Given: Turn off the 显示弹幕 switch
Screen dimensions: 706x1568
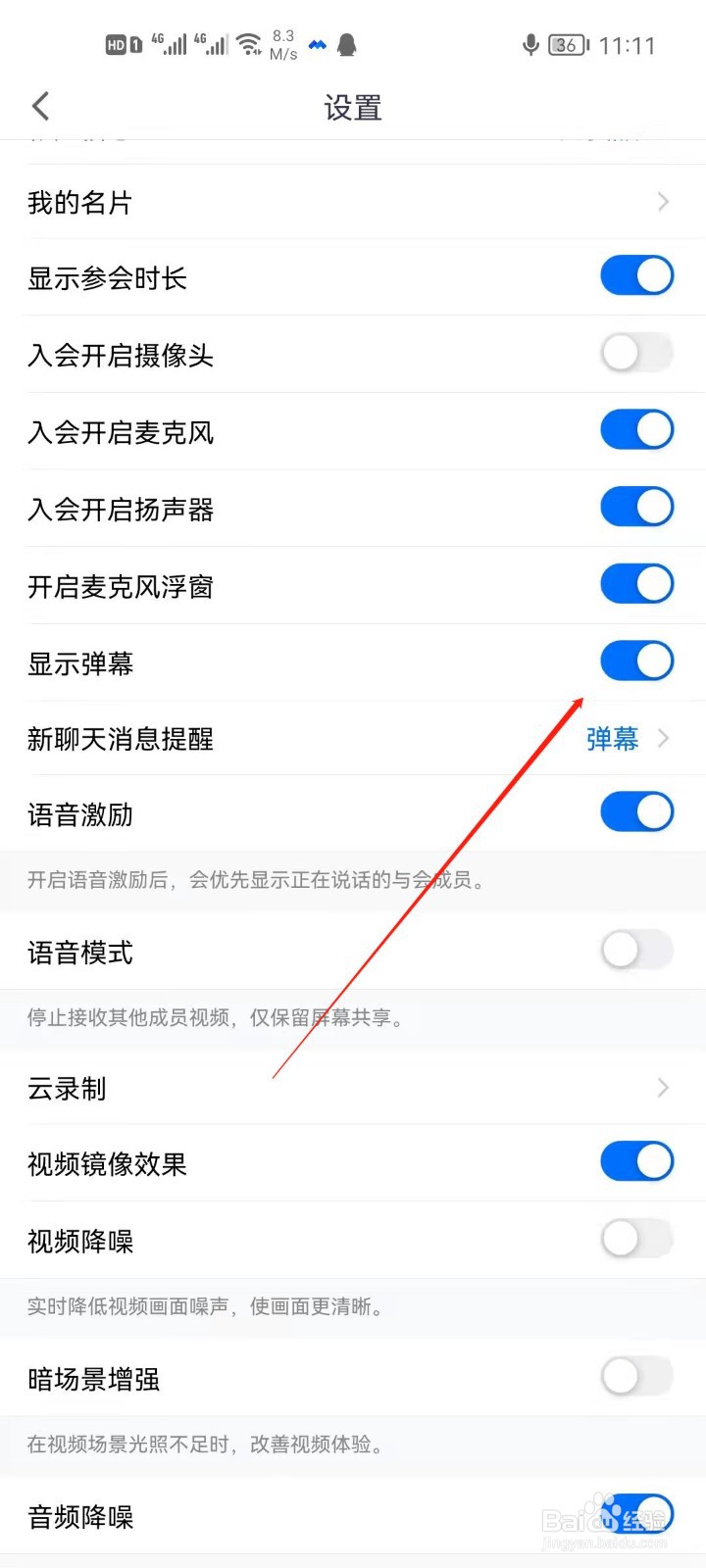Looking at the screenshot, I should pos(636,661).
